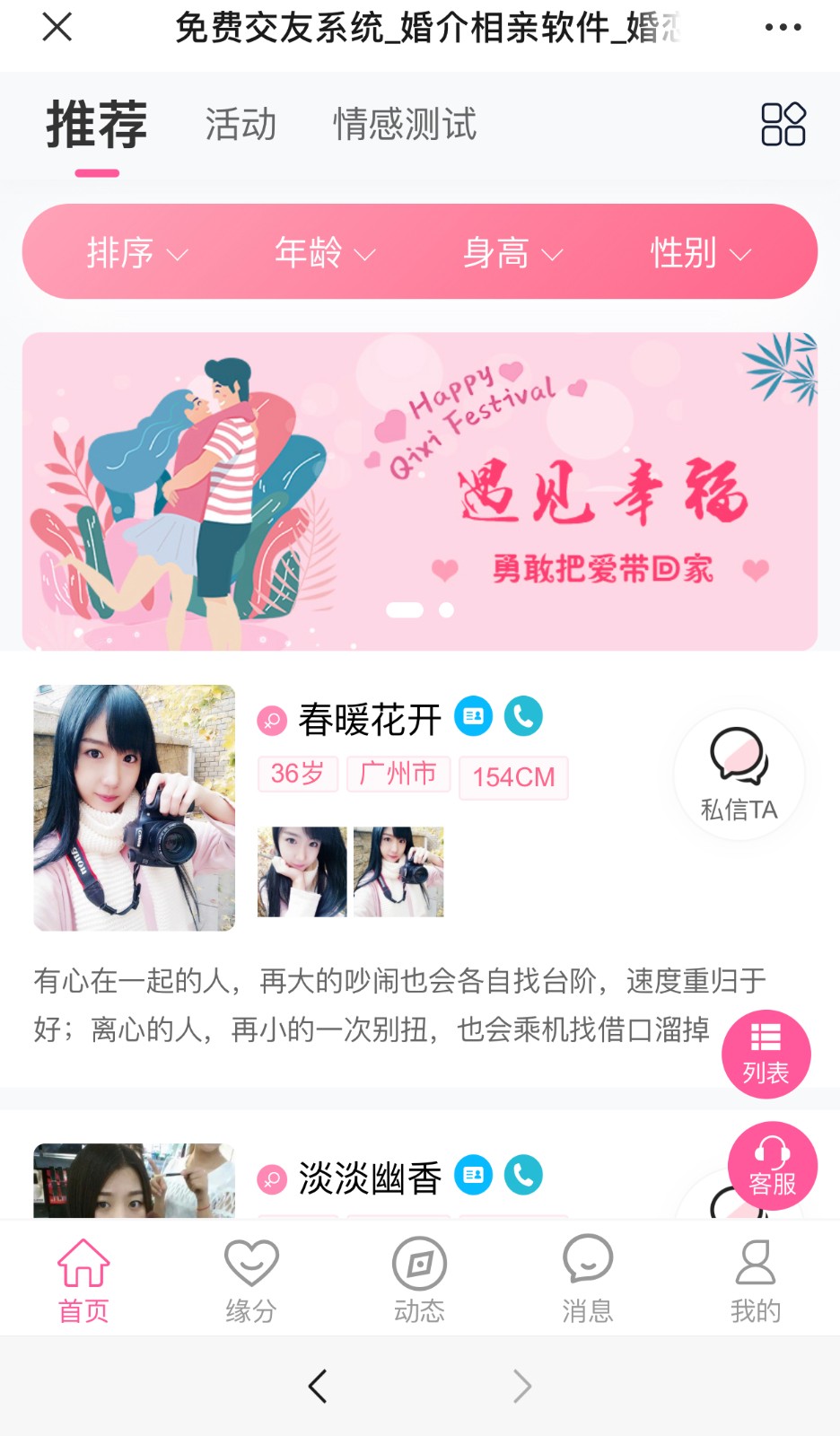Switch to the 情感测试 tab
This screenshot has width=840, height=1436.
click(x=405, y=124)
